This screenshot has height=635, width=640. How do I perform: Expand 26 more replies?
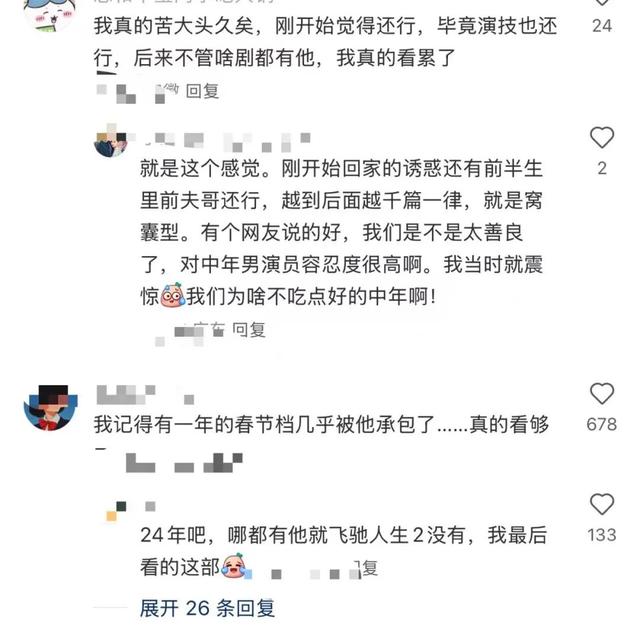click(207, 607)
